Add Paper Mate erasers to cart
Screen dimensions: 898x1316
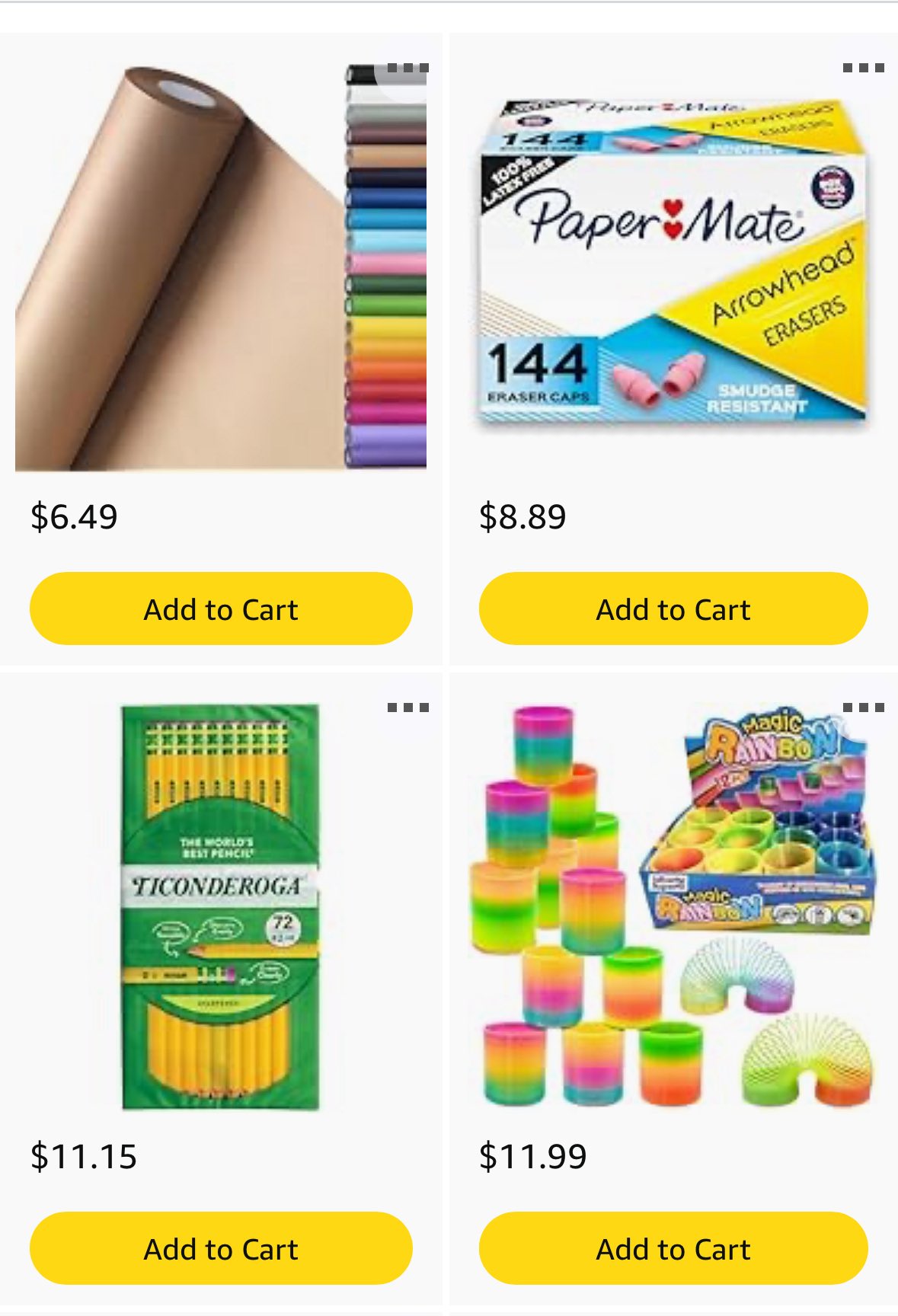673,608
